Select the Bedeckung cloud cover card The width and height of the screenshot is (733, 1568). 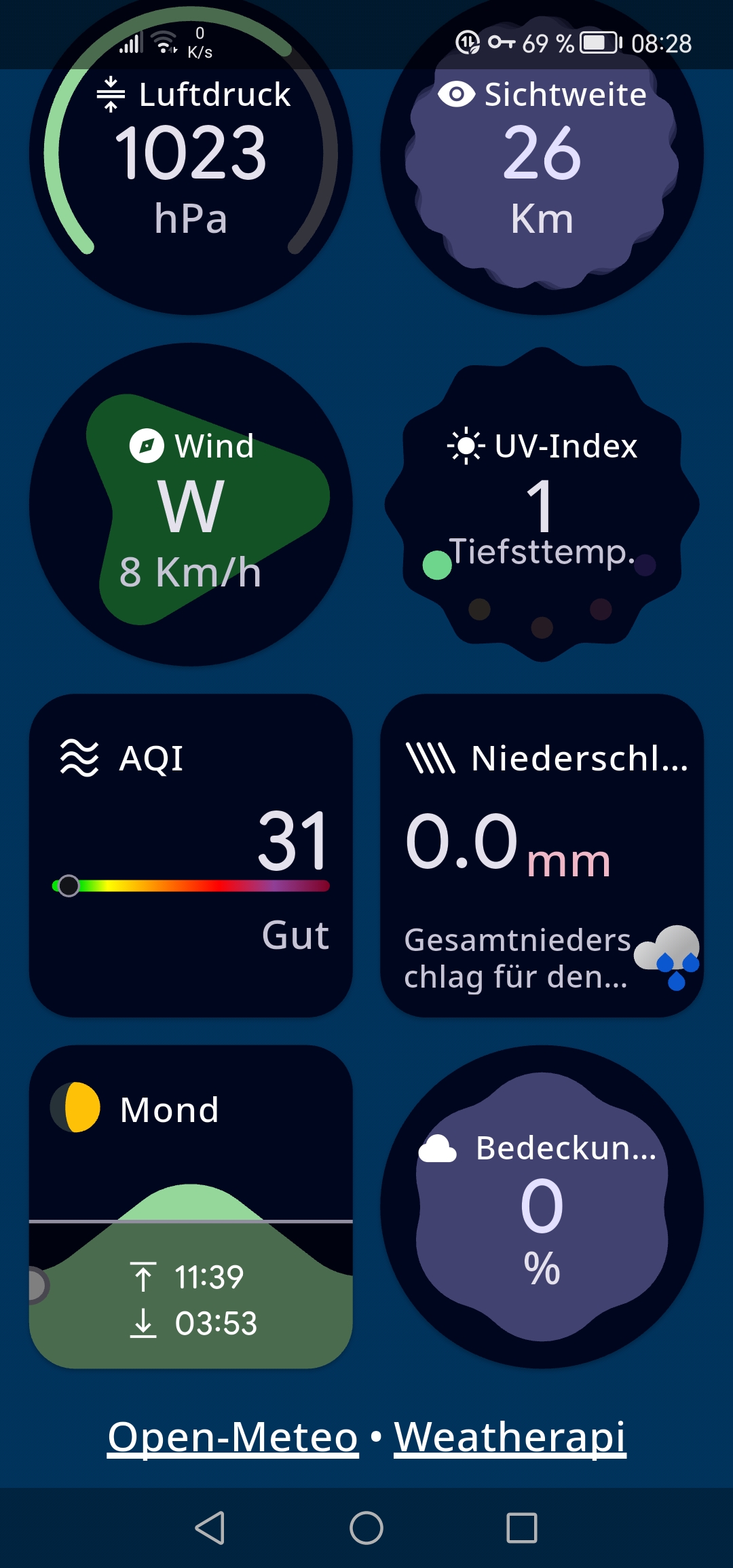(x=542, y=1207)
